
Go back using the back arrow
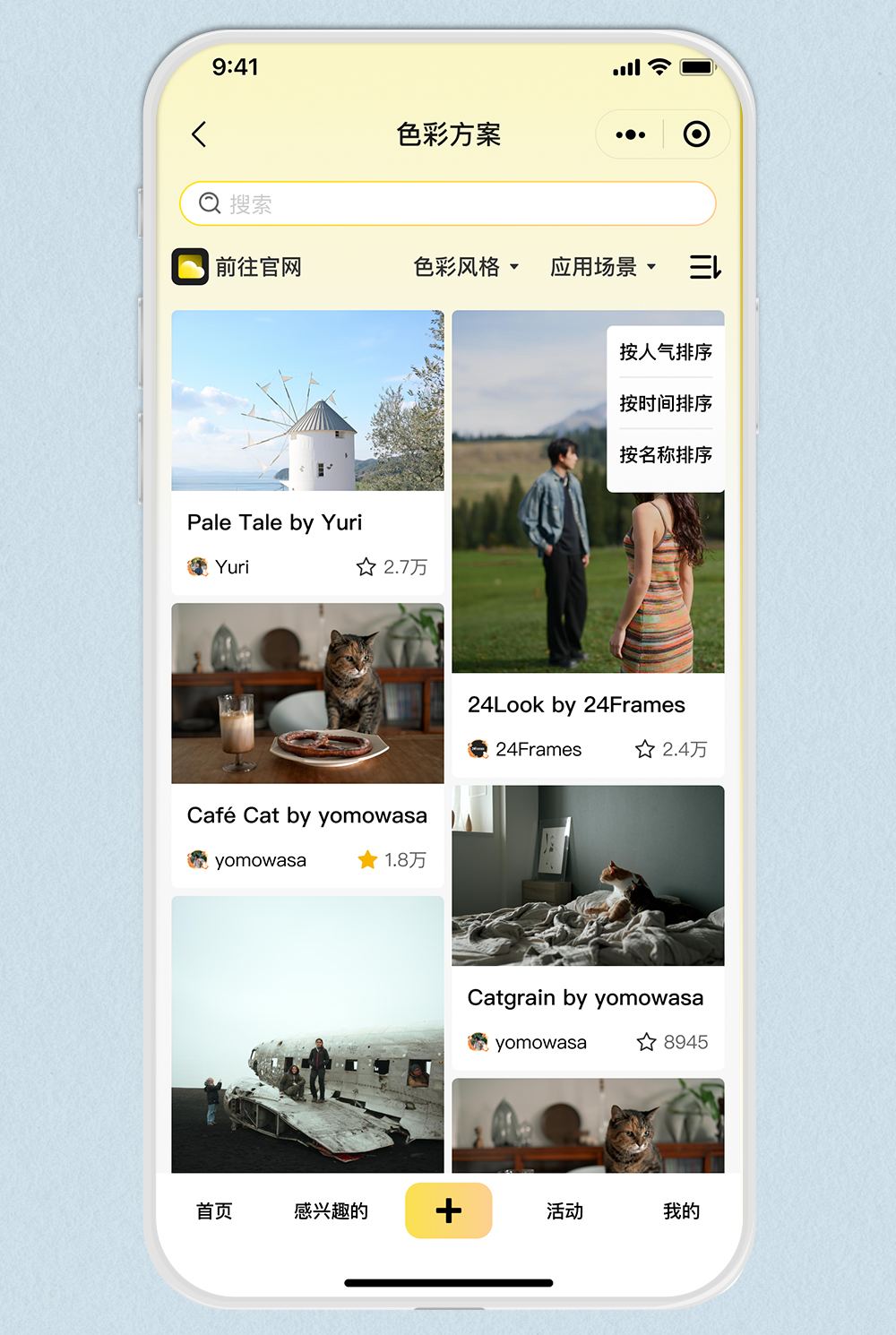coord(199,134)
